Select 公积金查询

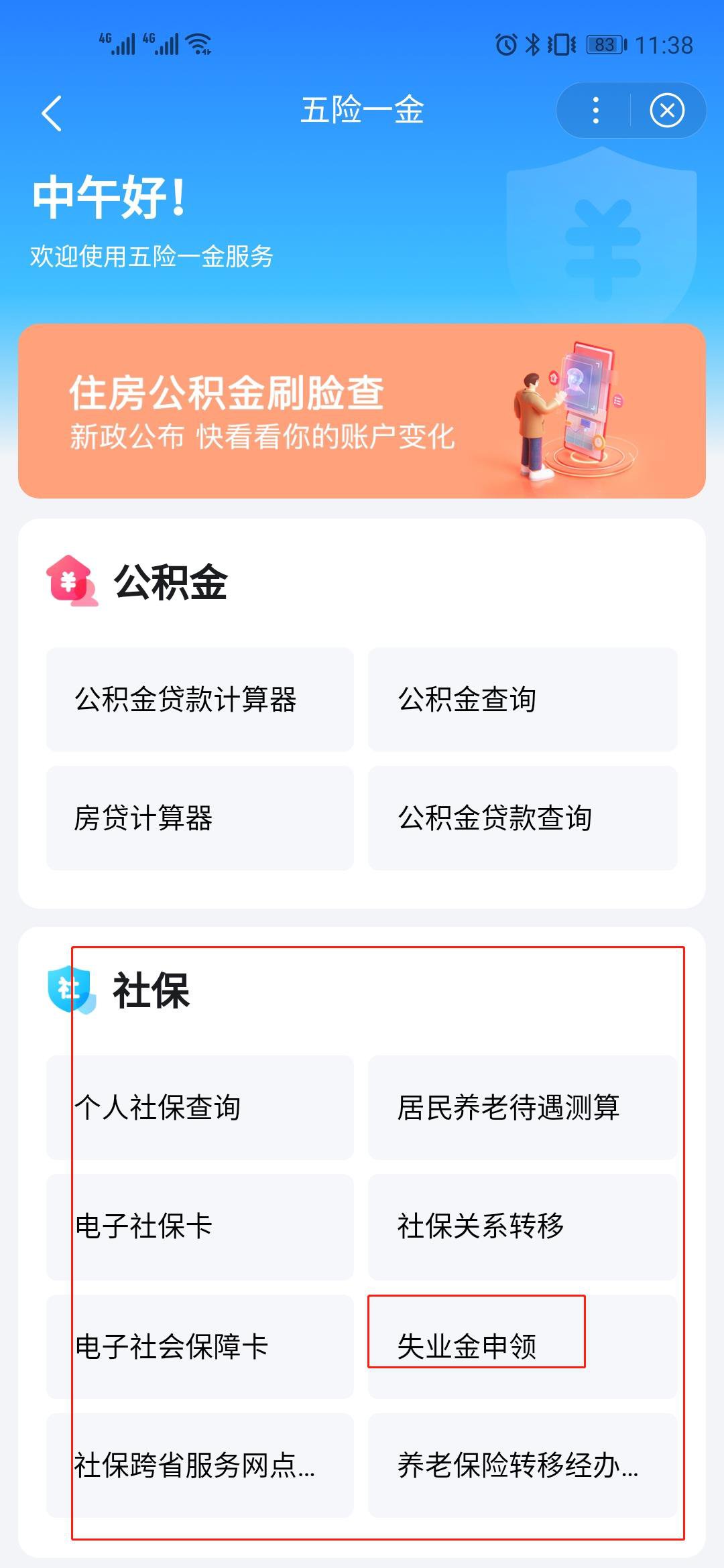pyautogui.click(x=522, y=700)
